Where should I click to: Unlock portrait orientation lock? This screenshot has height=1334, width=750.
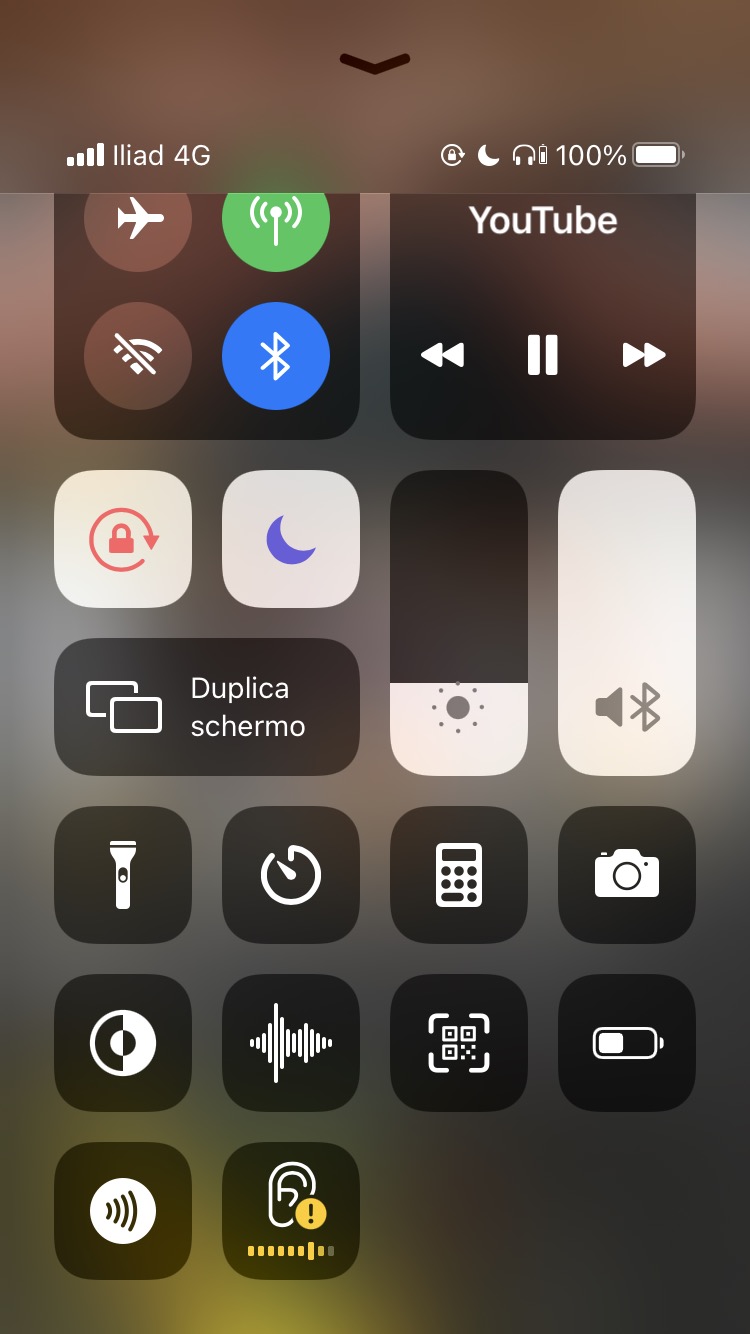pos(123,539)
